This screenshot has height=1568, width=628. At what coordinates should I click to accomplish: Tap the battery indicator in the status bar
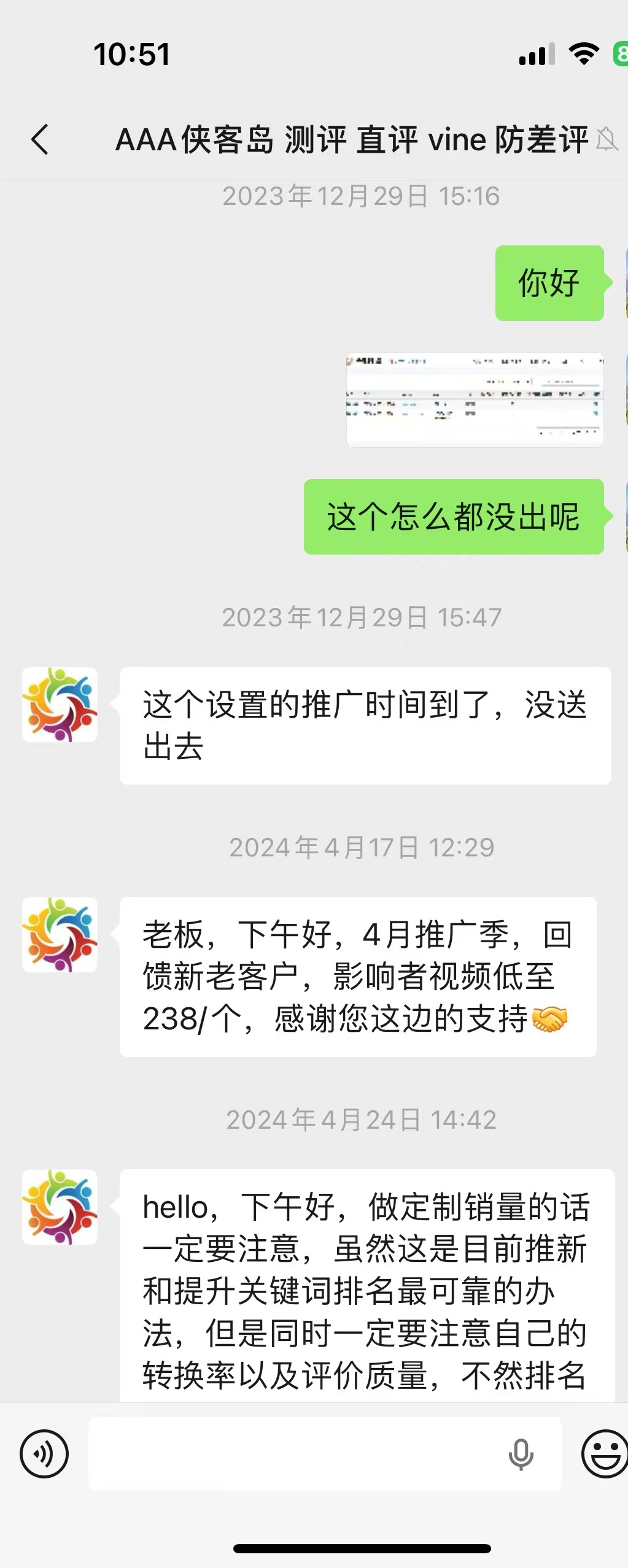coord(620,55)
